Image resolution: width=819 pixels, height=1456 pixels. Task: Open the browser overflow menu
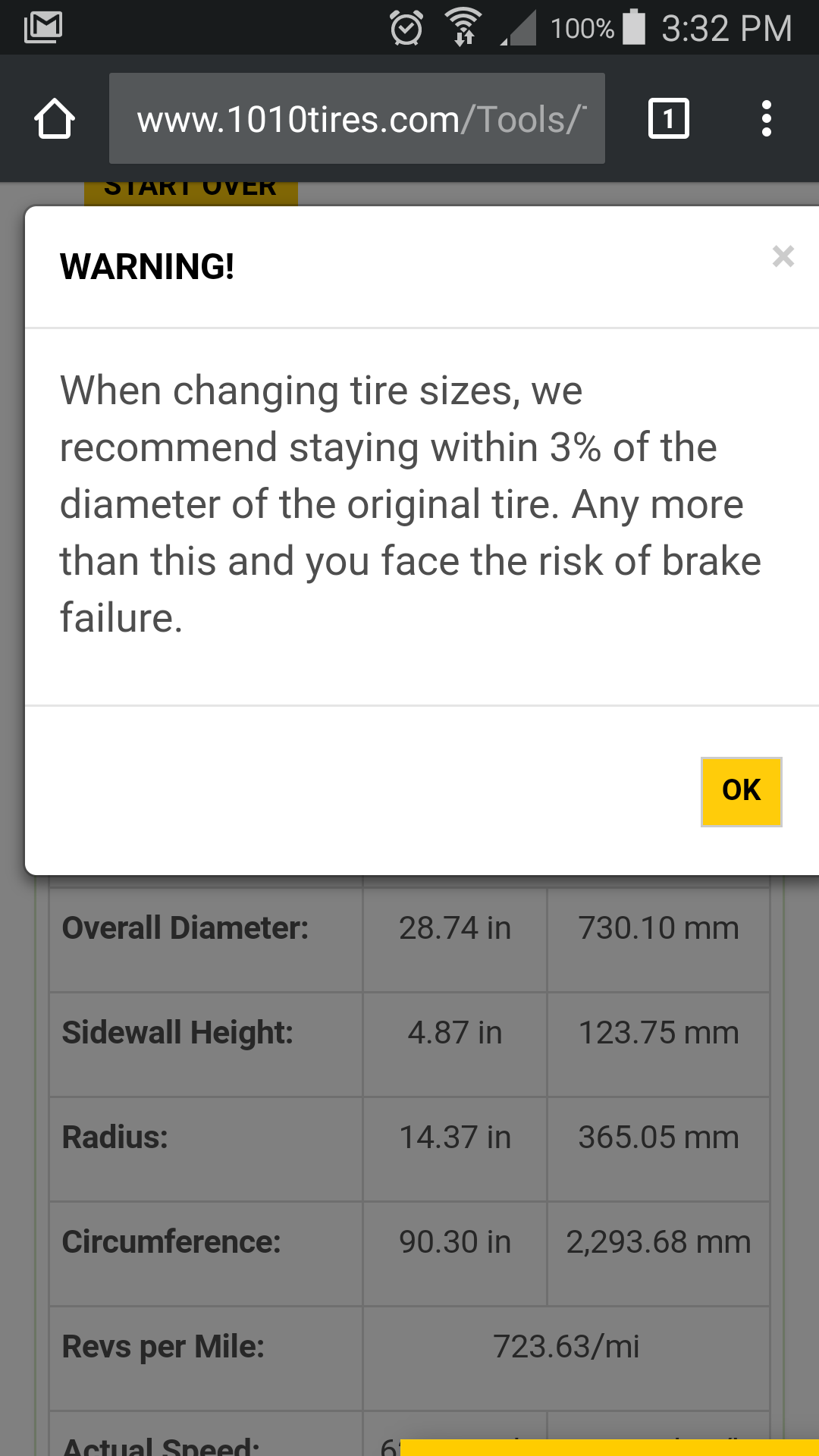click(767, 118)
